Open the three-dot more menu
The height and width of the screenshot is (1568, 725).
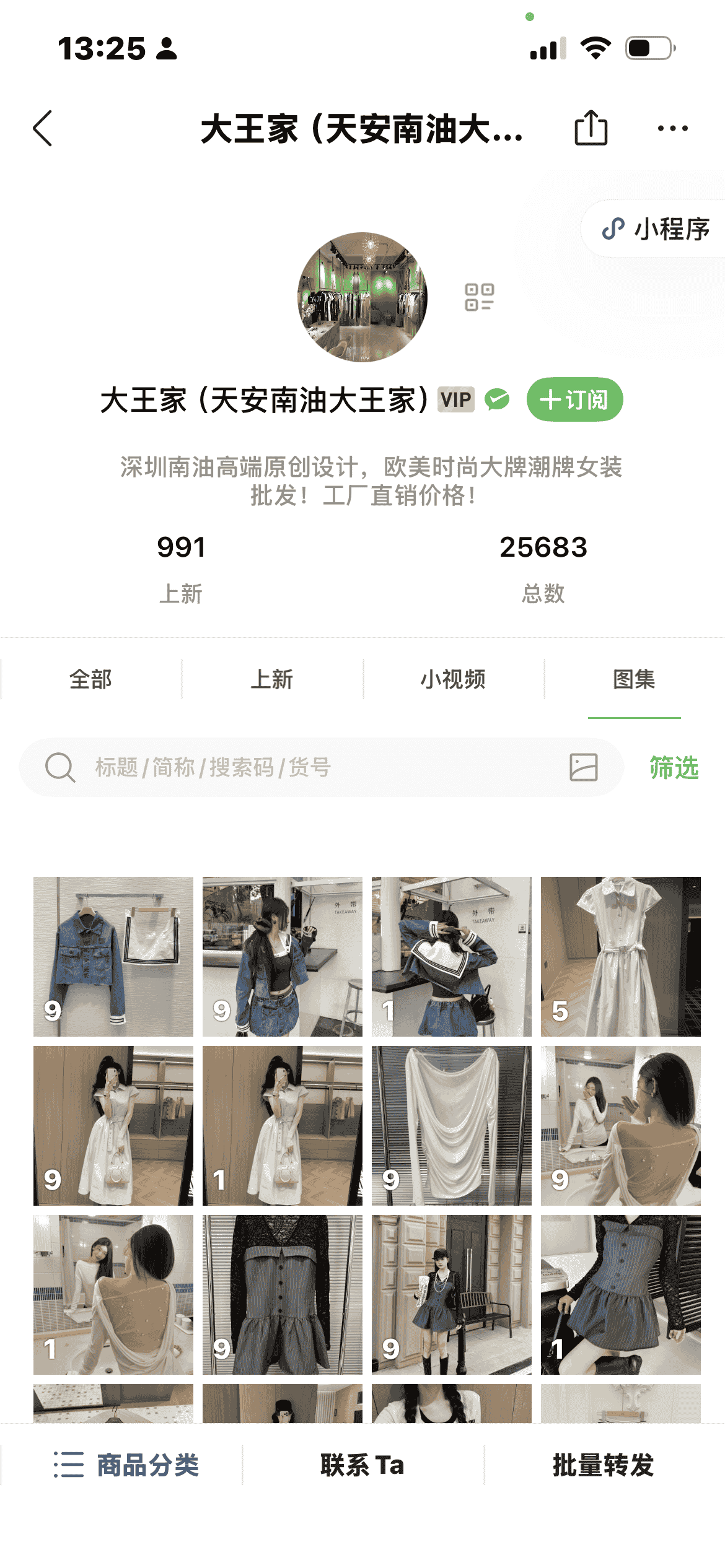pos(672,128)
